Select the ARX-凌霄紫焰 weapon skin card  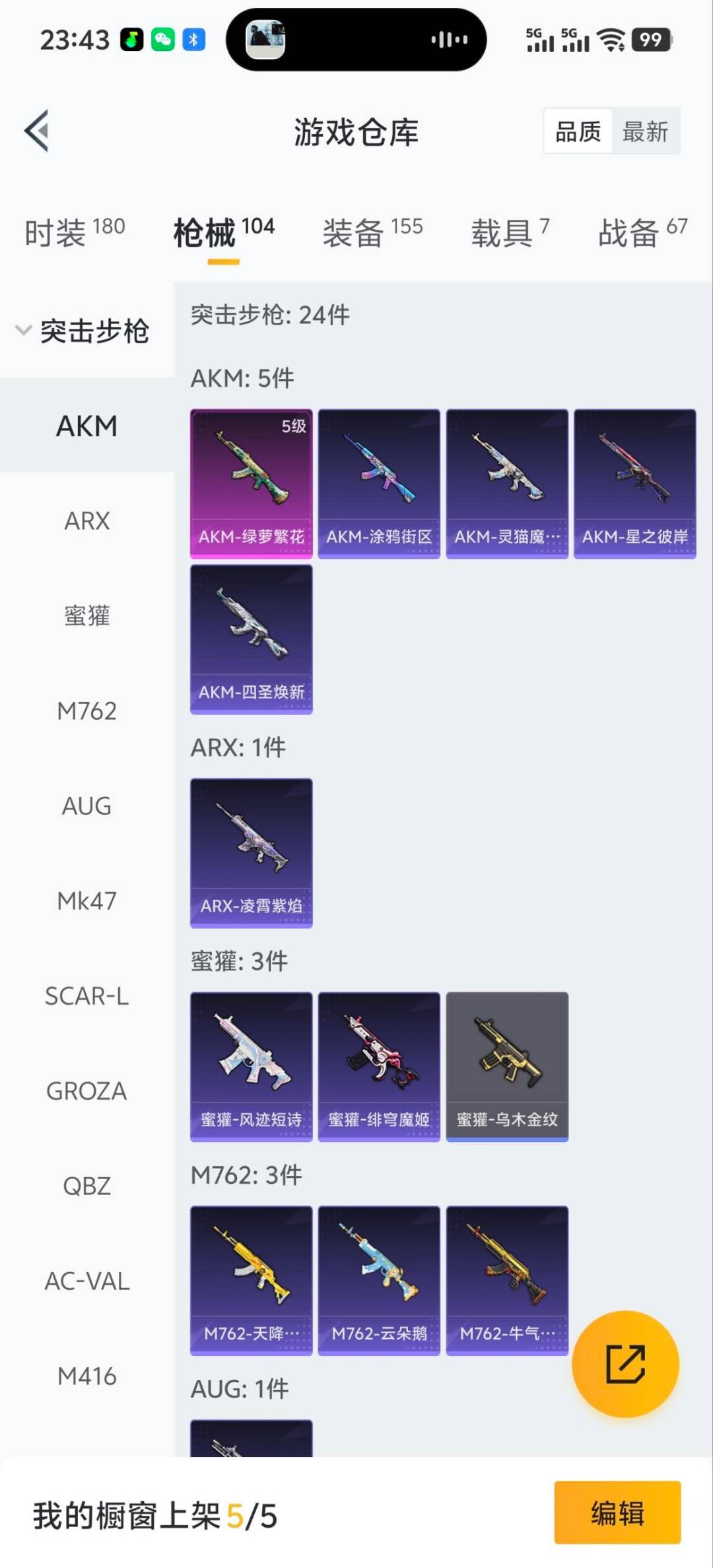(251, 854)
